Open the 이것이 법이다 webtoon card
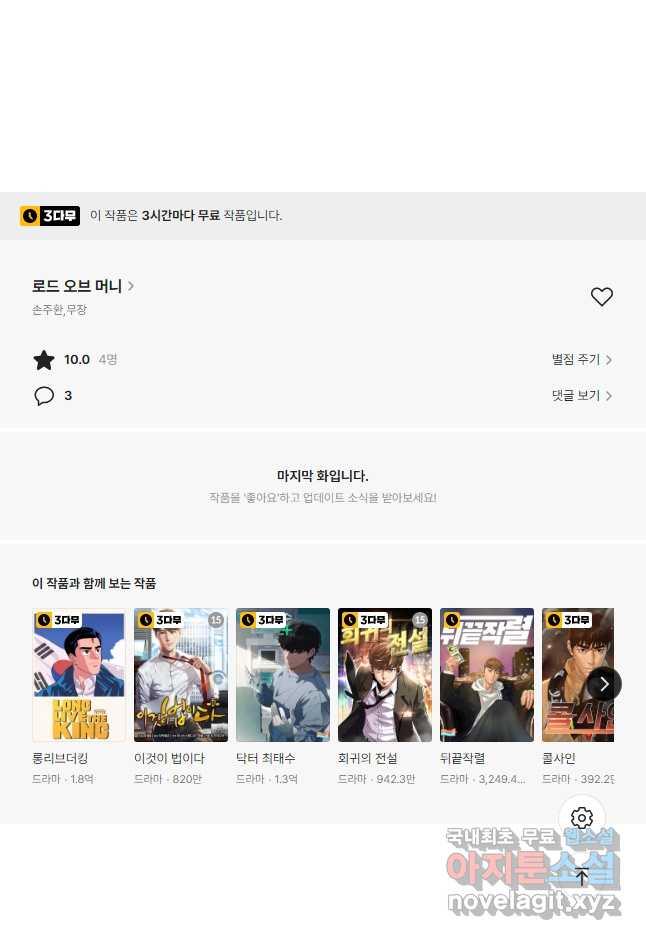Image resolution: width=646 pixels, height=940 pixels. 181,675
